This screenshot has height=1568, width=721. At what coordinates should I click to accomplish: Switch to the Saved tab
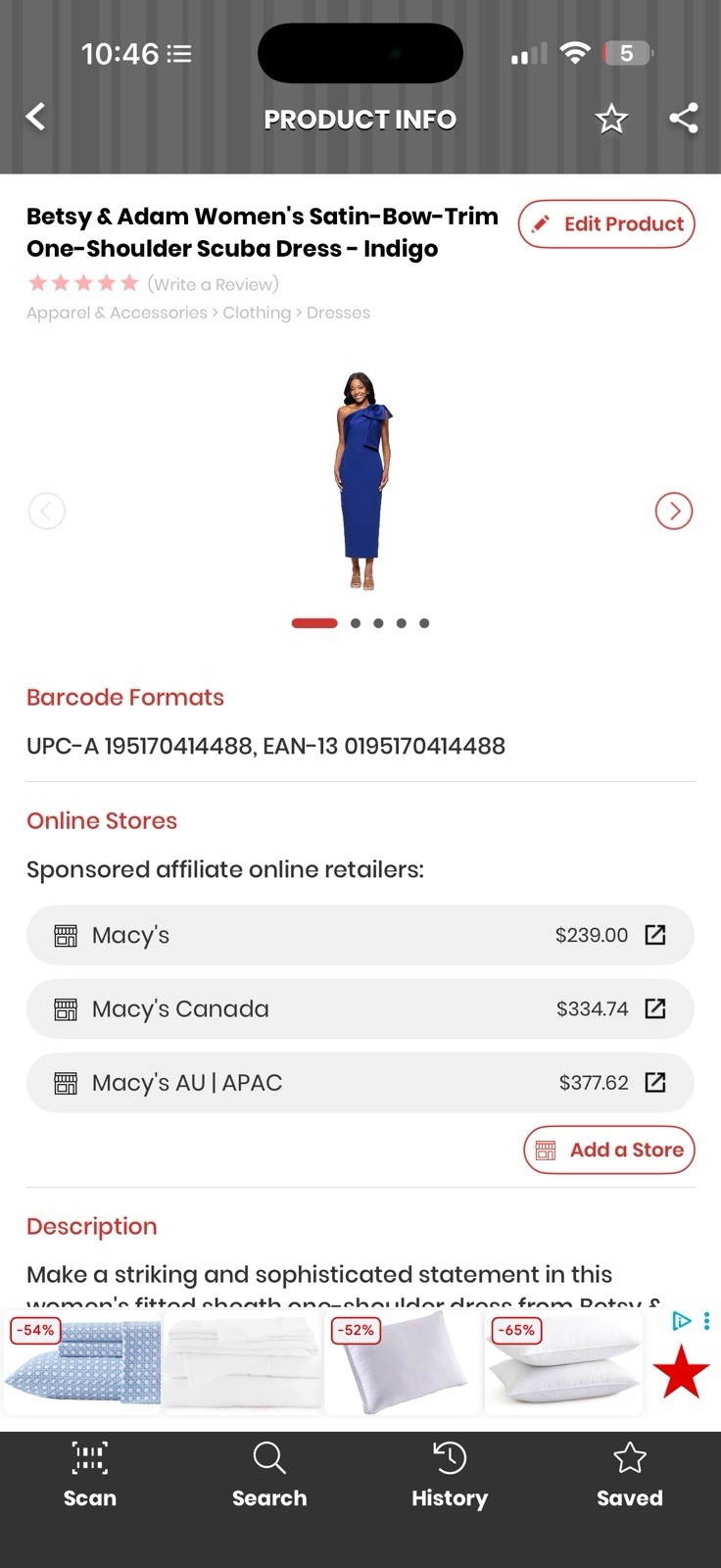pos(630,1475)
